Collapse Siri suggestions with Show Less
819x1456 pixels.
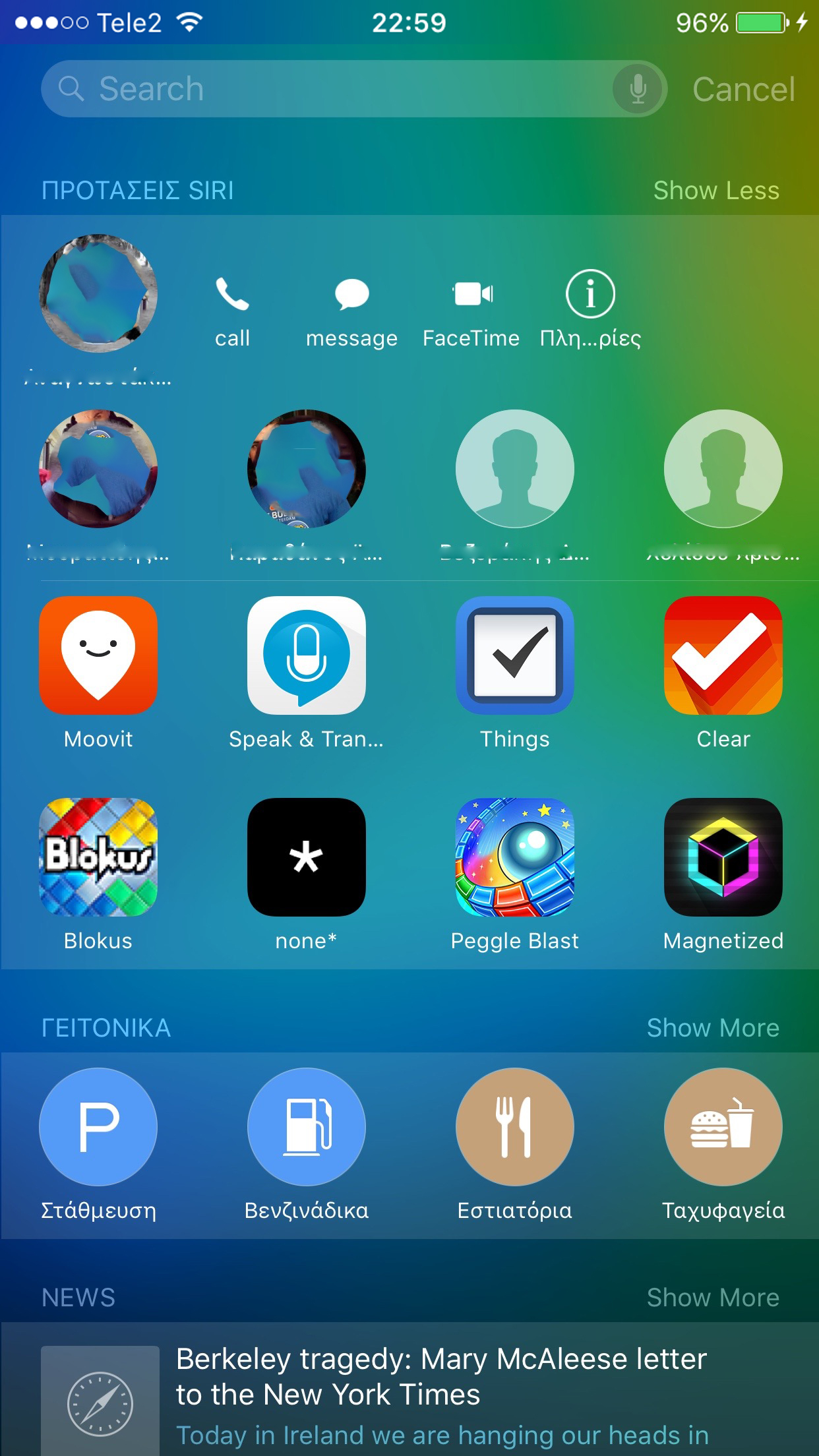tap(715, 191)
